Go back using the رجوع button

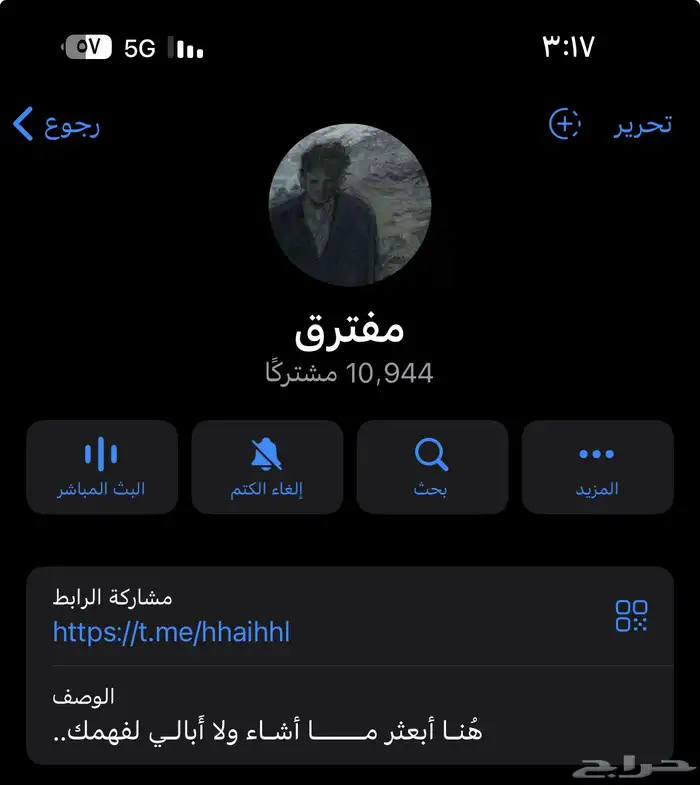(x=56, y=125)
